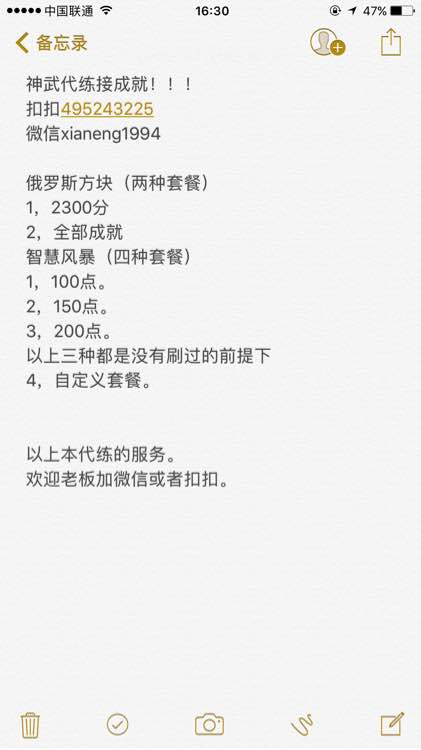Insert a photo with camera icon
The image size is (421, 750).
click(x=210, y=724)
